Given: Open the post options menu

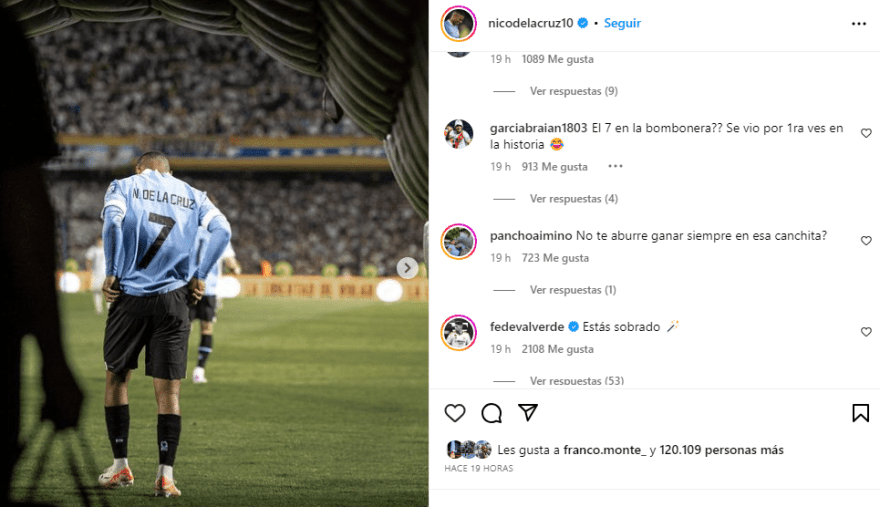Looking at the screenshot, I should (x=859, y=24).
